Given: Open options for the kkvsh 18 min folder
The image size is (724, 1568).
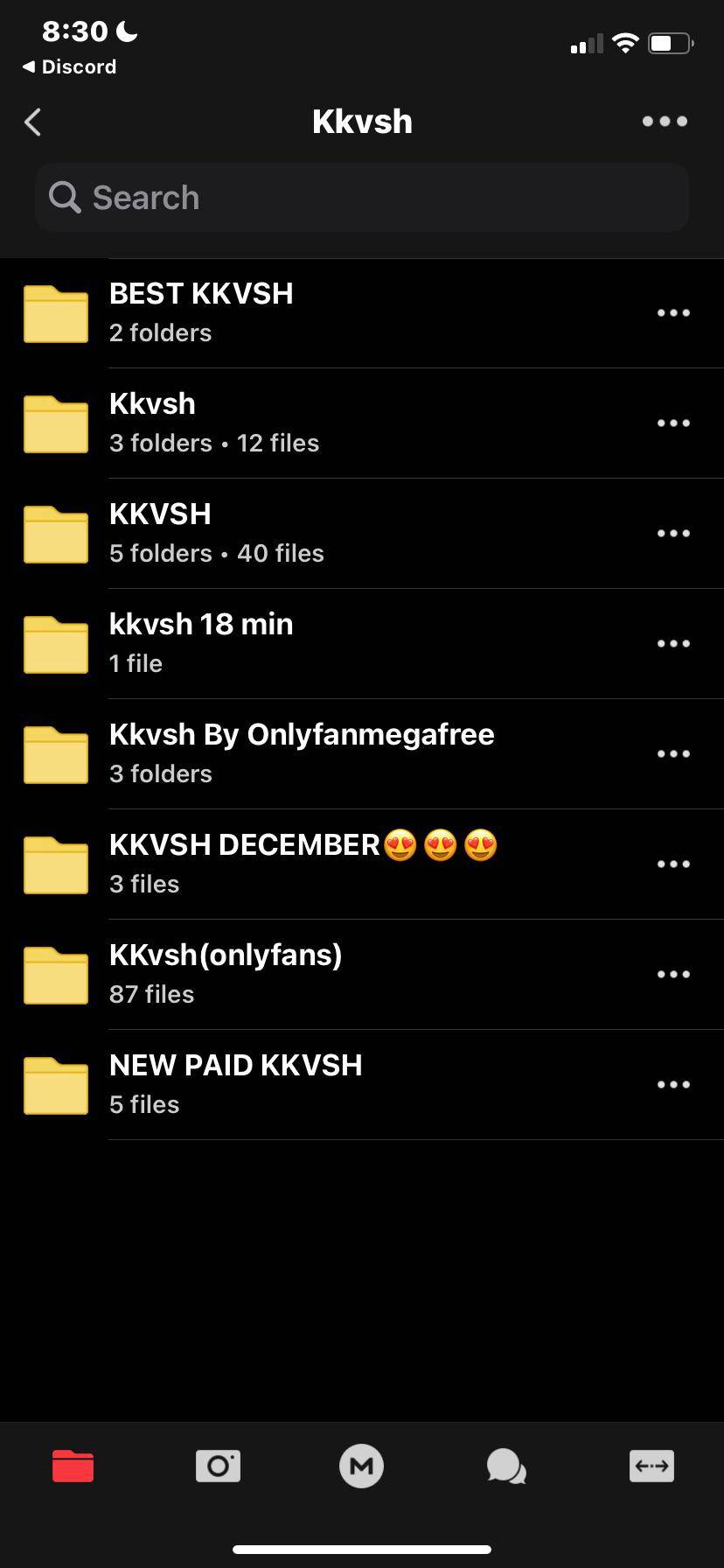Looking at the screenshot, I should coord(672,643).
